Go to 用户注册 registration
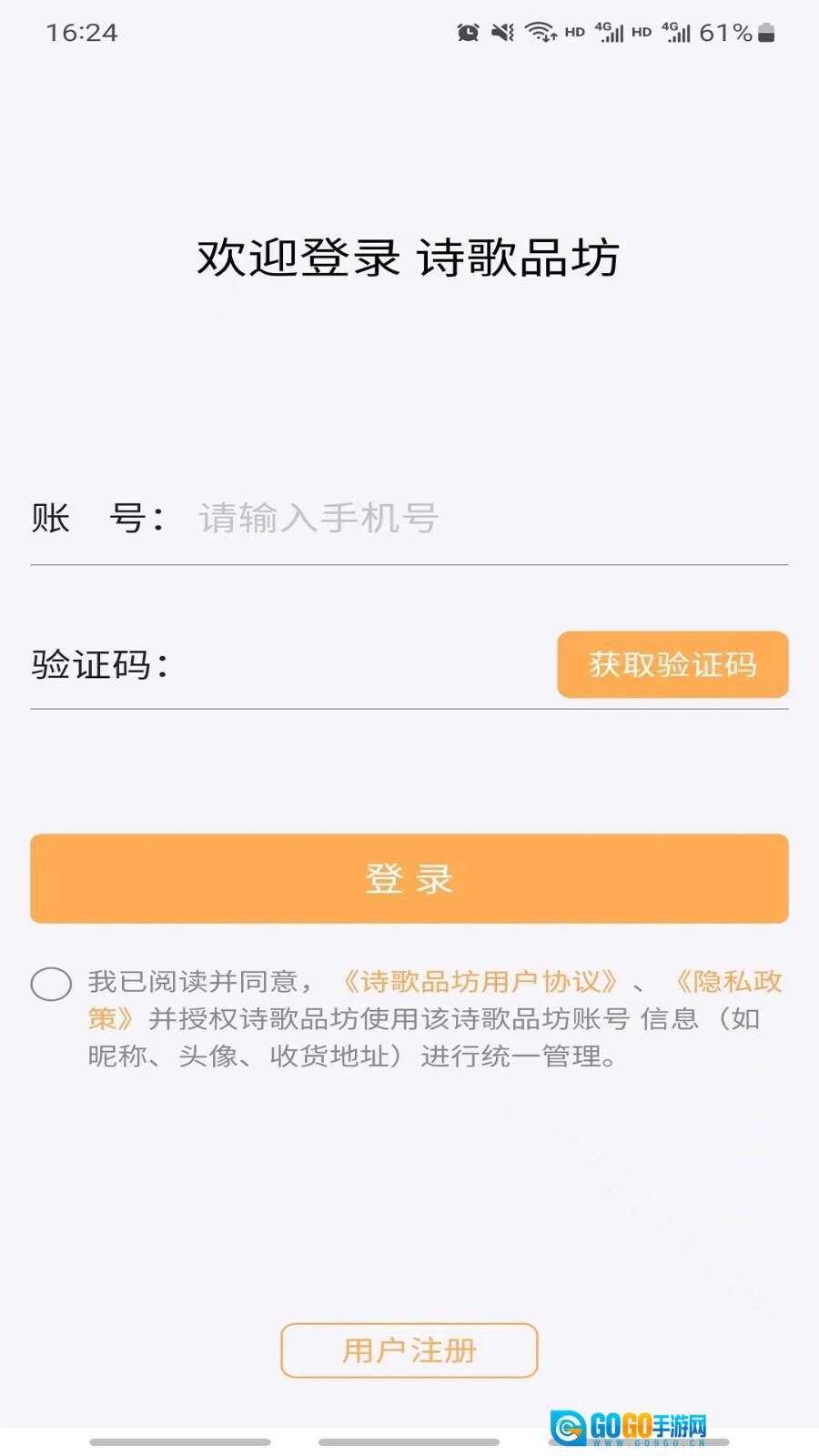This screenshot has height=1456, width=819. point(409,1350)
